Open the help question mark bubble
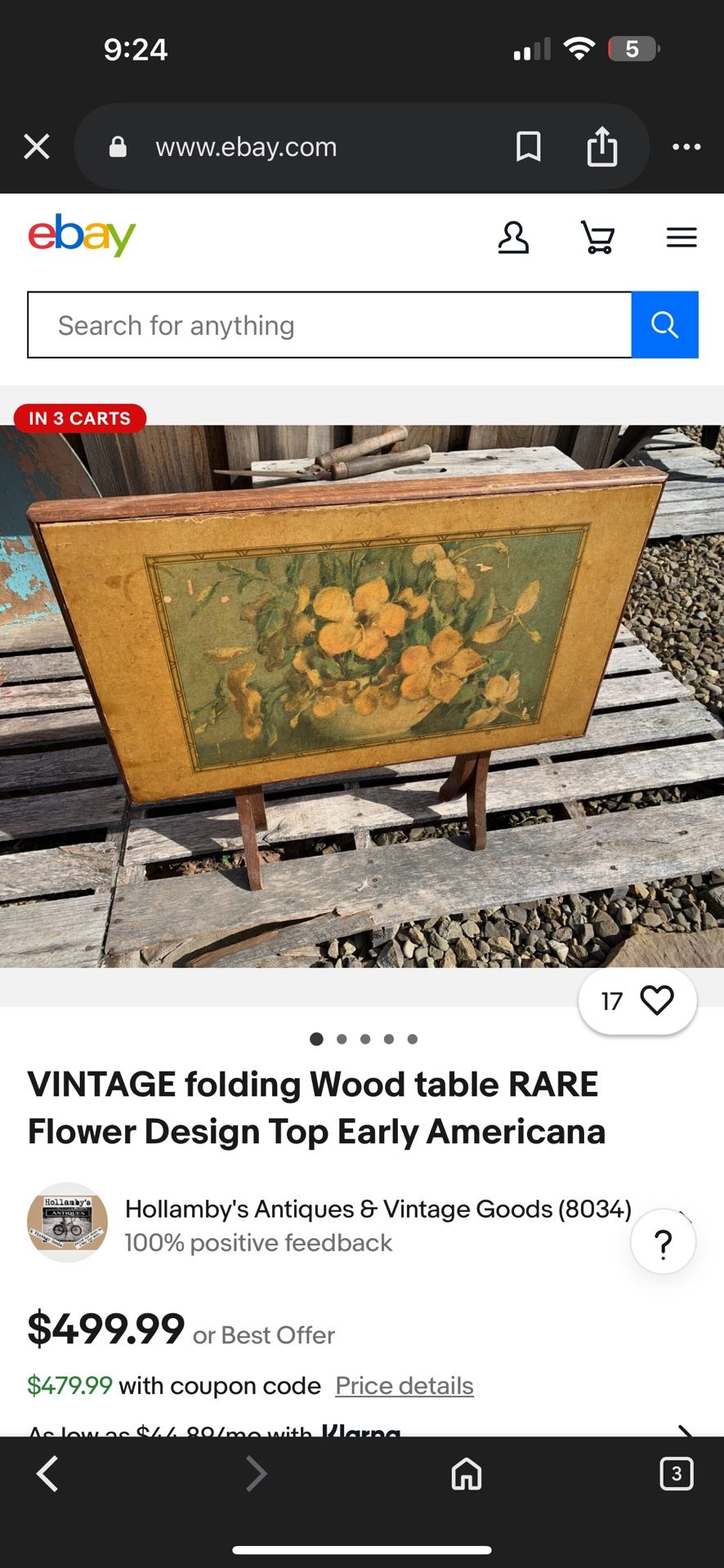724x1568 pixels. point(663,1241)
